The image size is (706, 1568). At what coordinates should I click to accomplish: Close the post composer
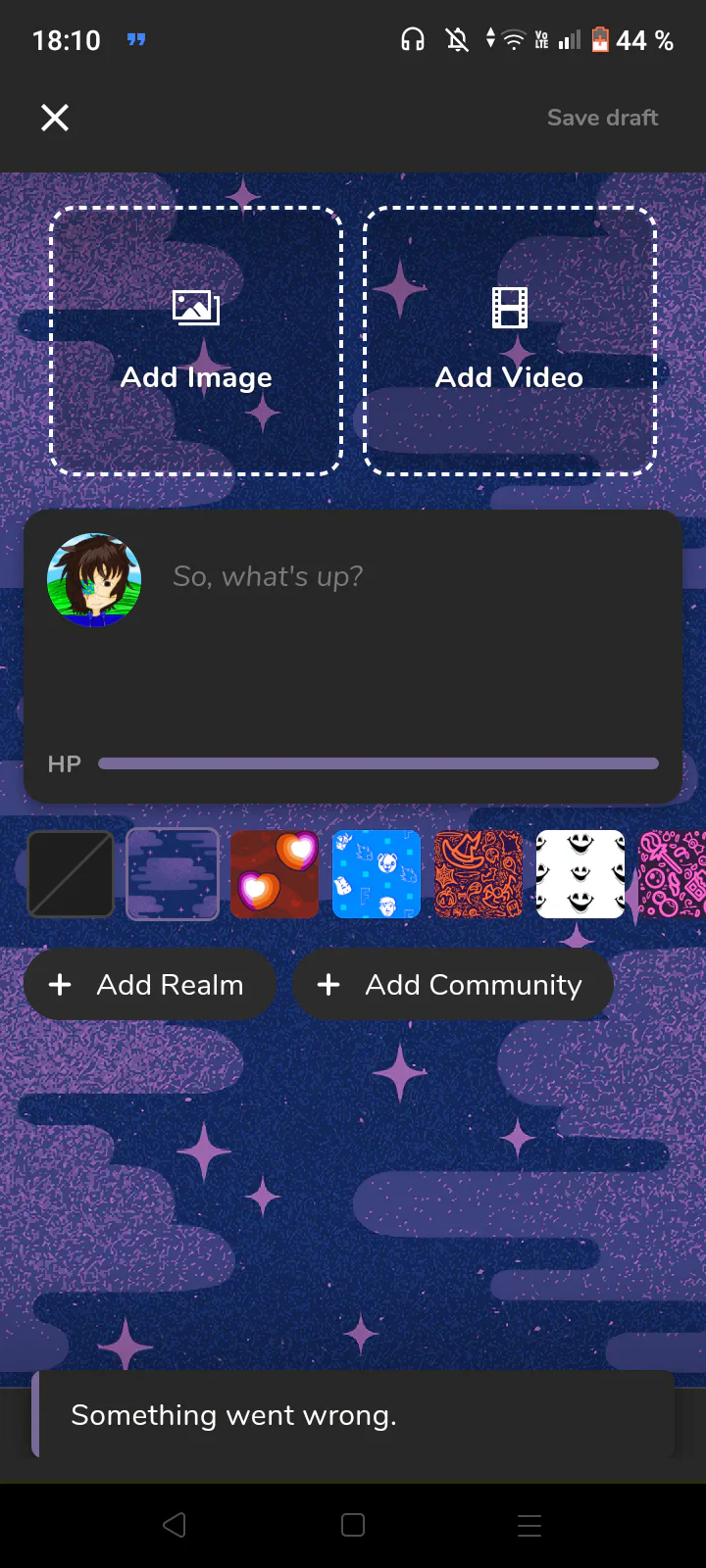tap(55, 118)
